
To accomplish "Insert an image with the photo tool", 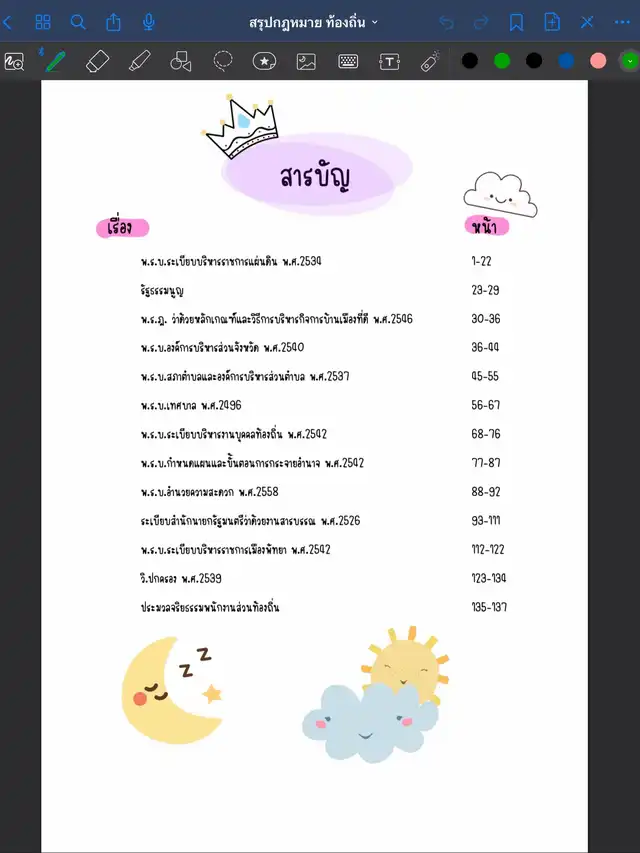I will [306, 61].
